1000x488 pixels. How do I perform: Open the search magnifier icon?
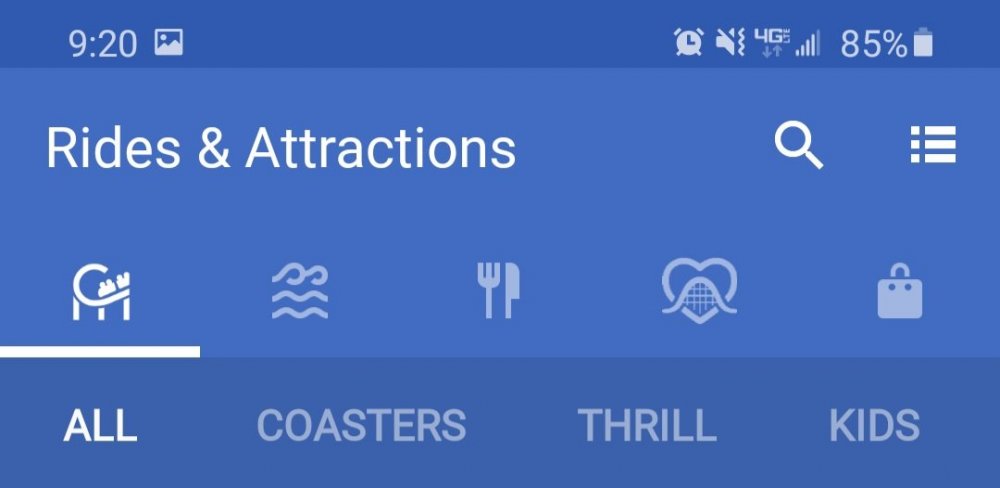click(798, 147)
